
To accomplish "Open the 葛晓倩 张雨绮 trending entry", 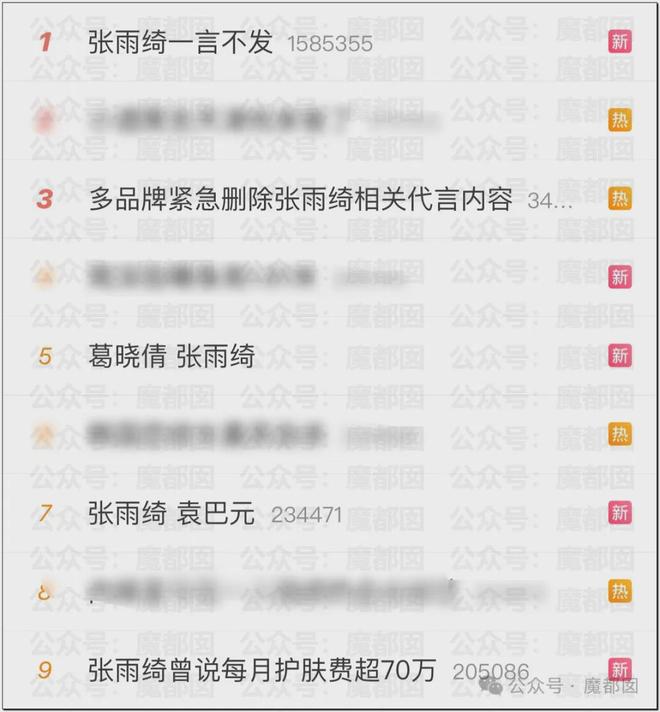I will pyautogui.click(x=171, y=355).
